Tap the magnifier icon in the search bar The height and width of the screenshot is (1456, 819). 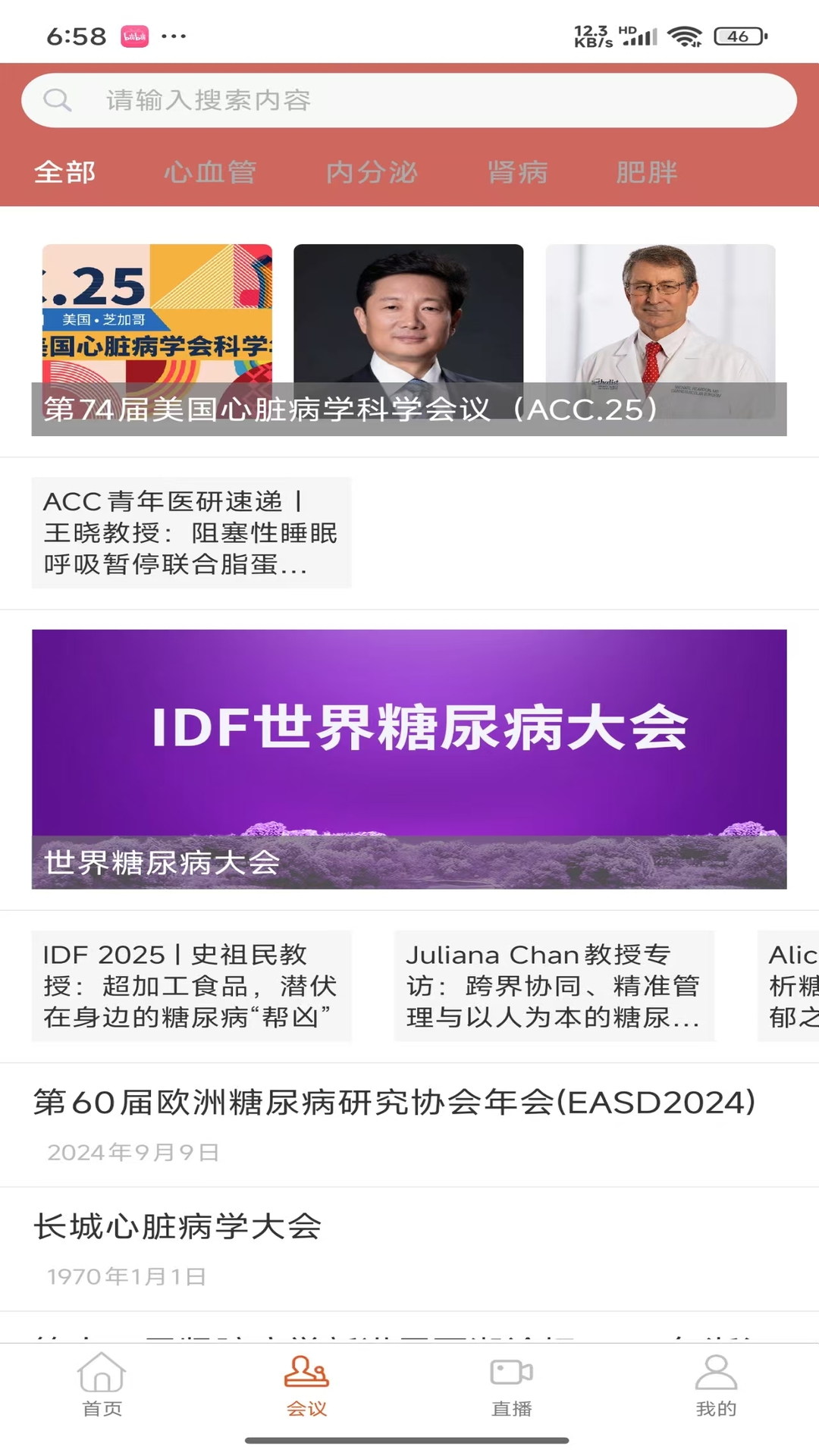[x=58, y=99]
